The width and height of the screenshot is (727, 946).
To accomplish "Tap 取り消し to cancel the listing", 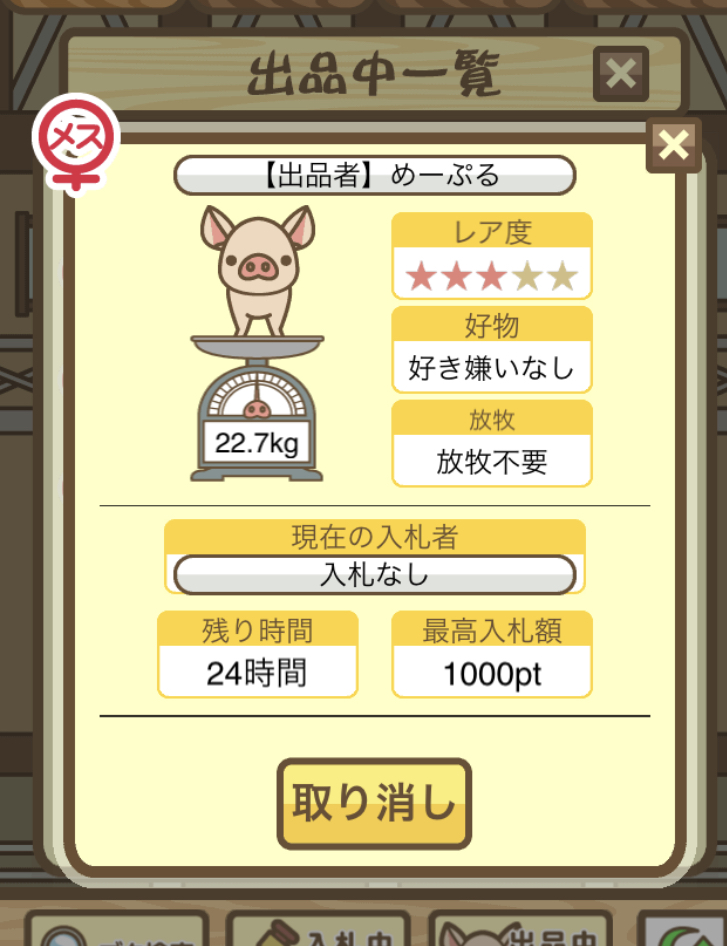I will pos(374,803).
